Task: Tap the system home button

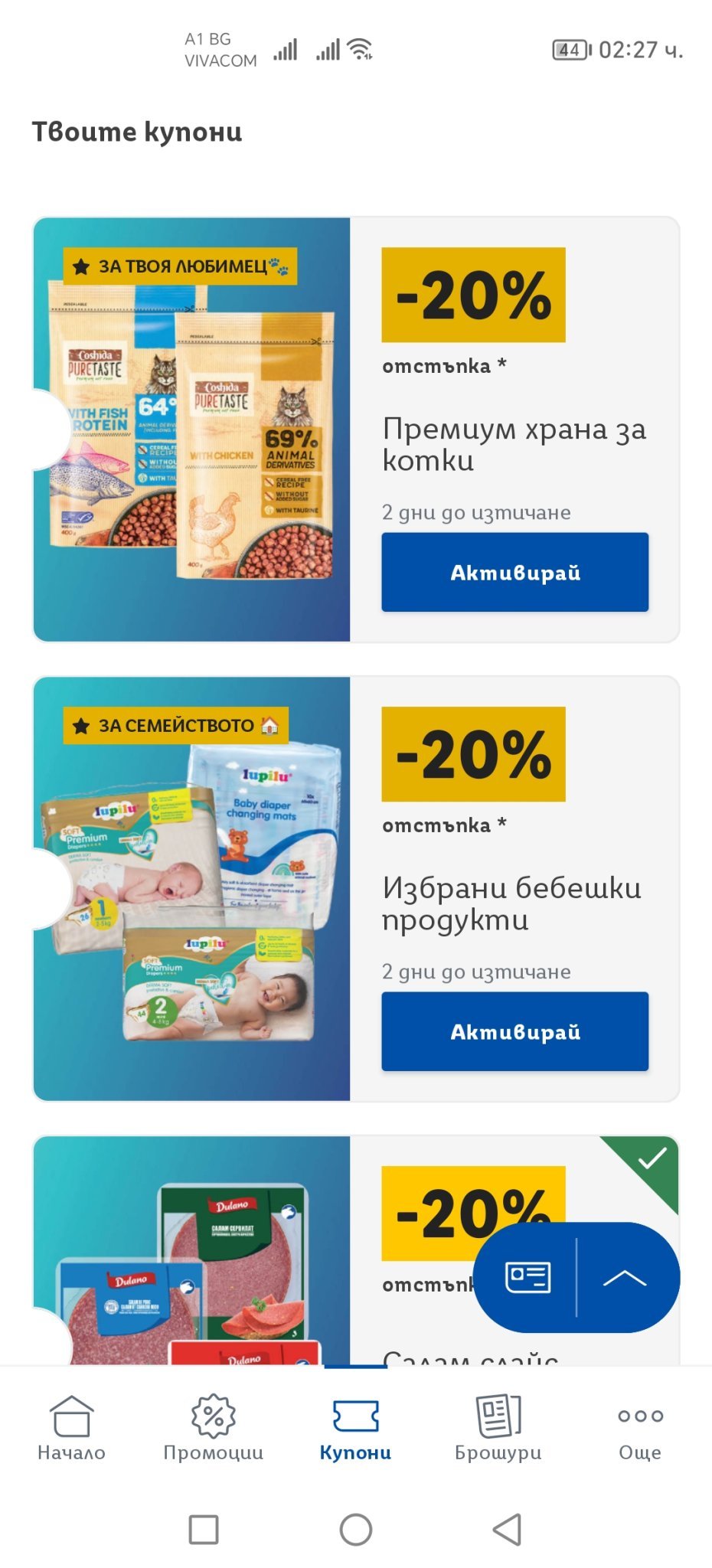Action: tap(356, 1529)
